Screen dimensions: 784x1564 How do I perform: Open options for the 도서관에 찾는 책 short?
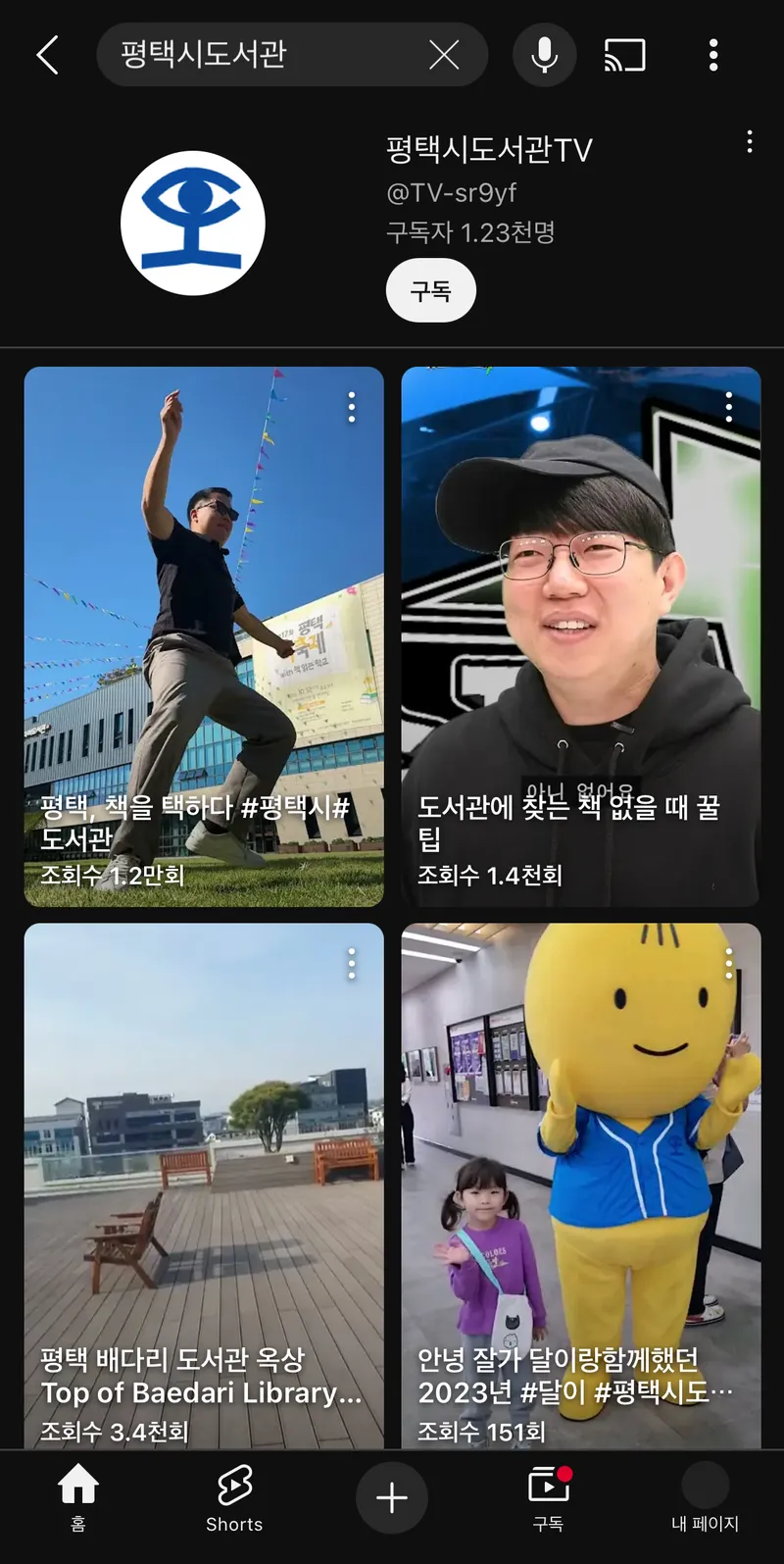729,408
